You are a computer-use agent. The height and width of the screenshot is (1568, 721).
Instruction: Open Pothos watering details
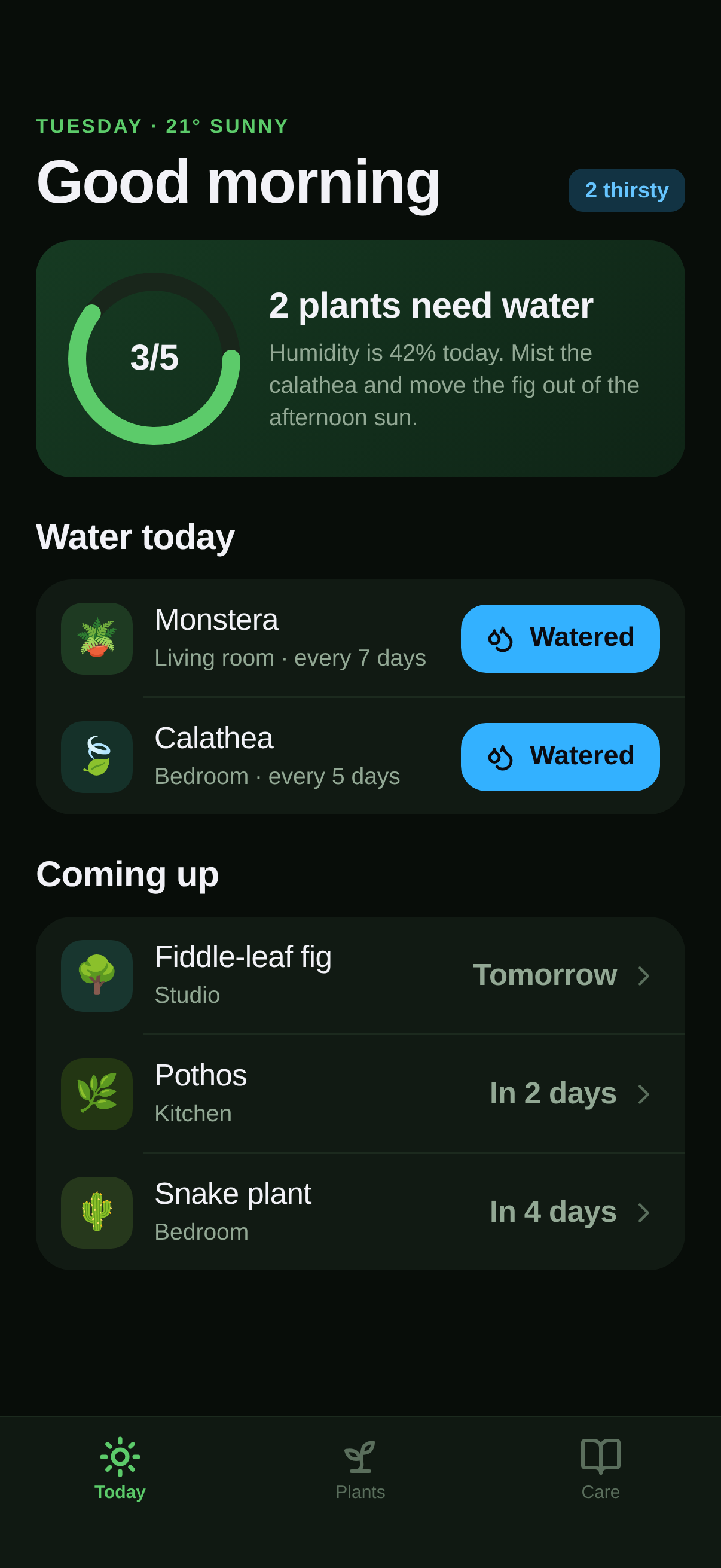pyautogui.click(x=360, y=1094)
